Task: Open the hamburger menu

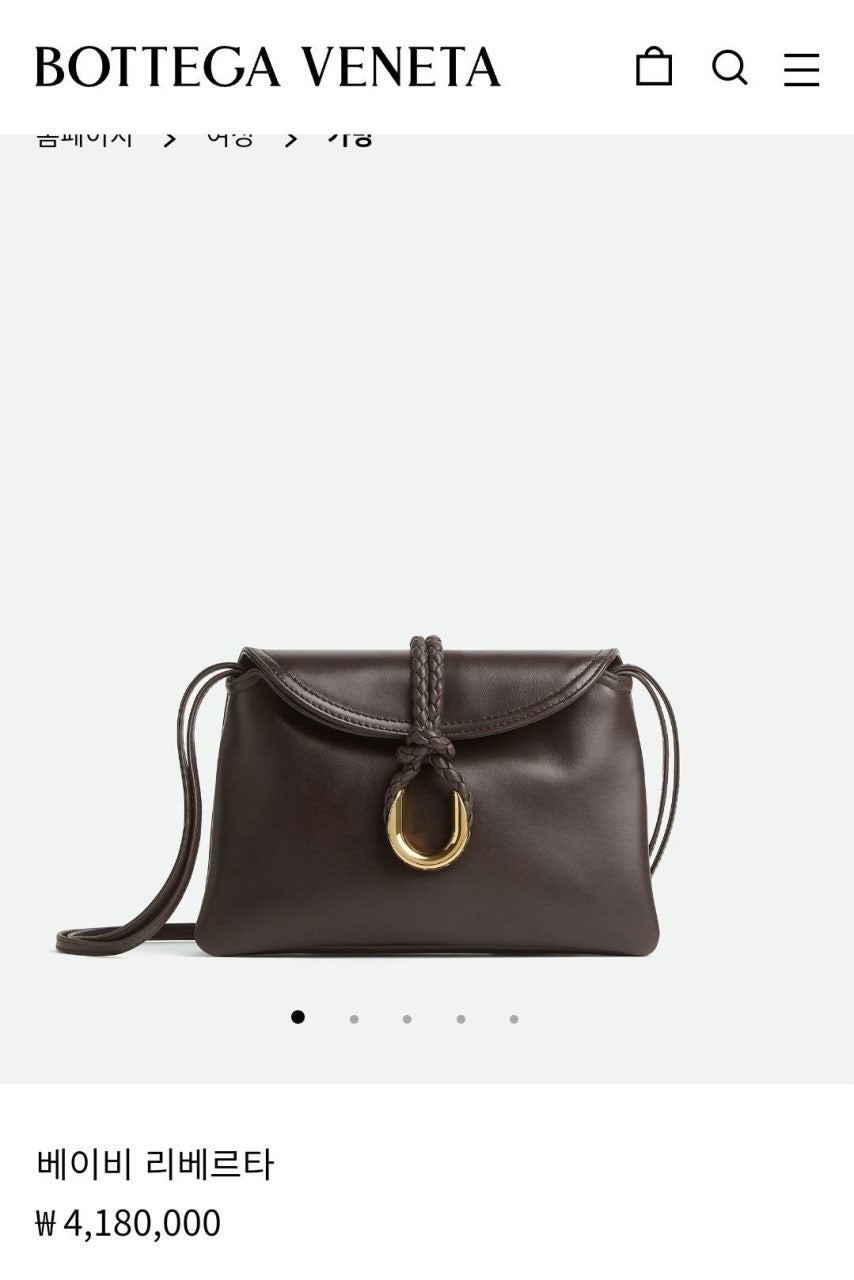Action: point(801,68)
